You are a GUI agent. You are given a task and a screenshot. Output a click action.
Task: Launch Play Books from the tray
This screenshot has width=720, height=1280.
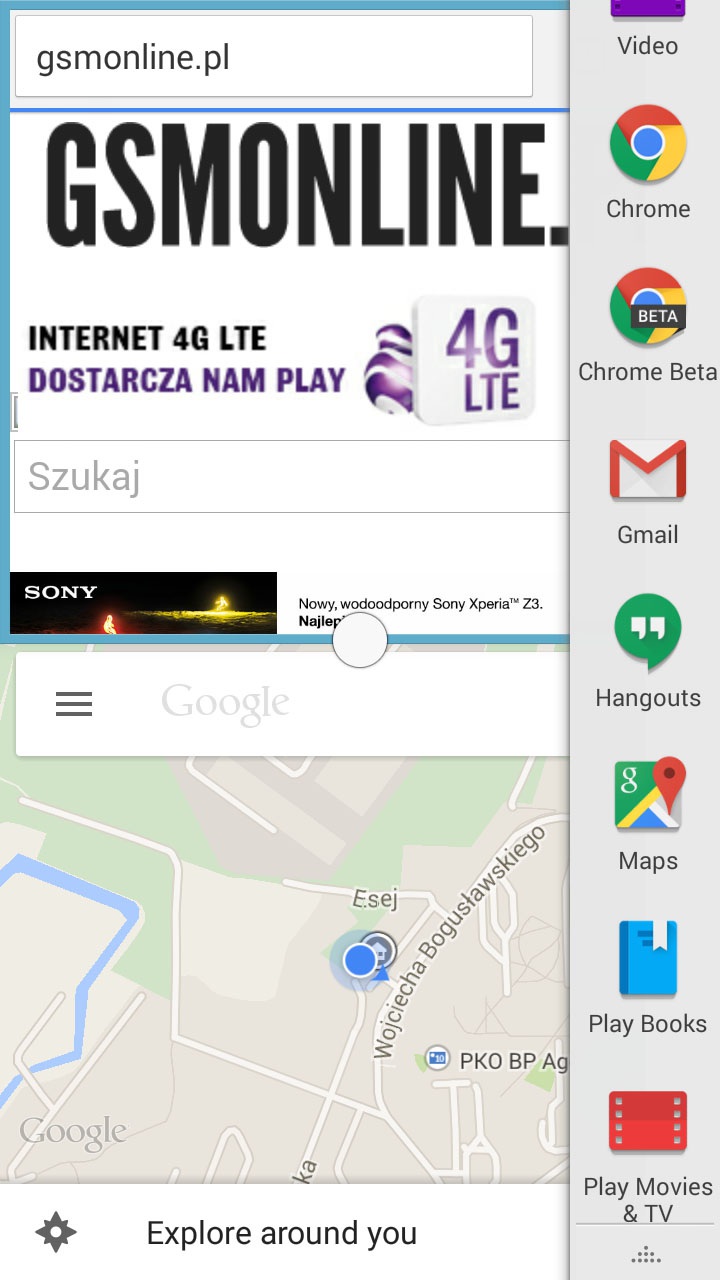pos(648,974)
